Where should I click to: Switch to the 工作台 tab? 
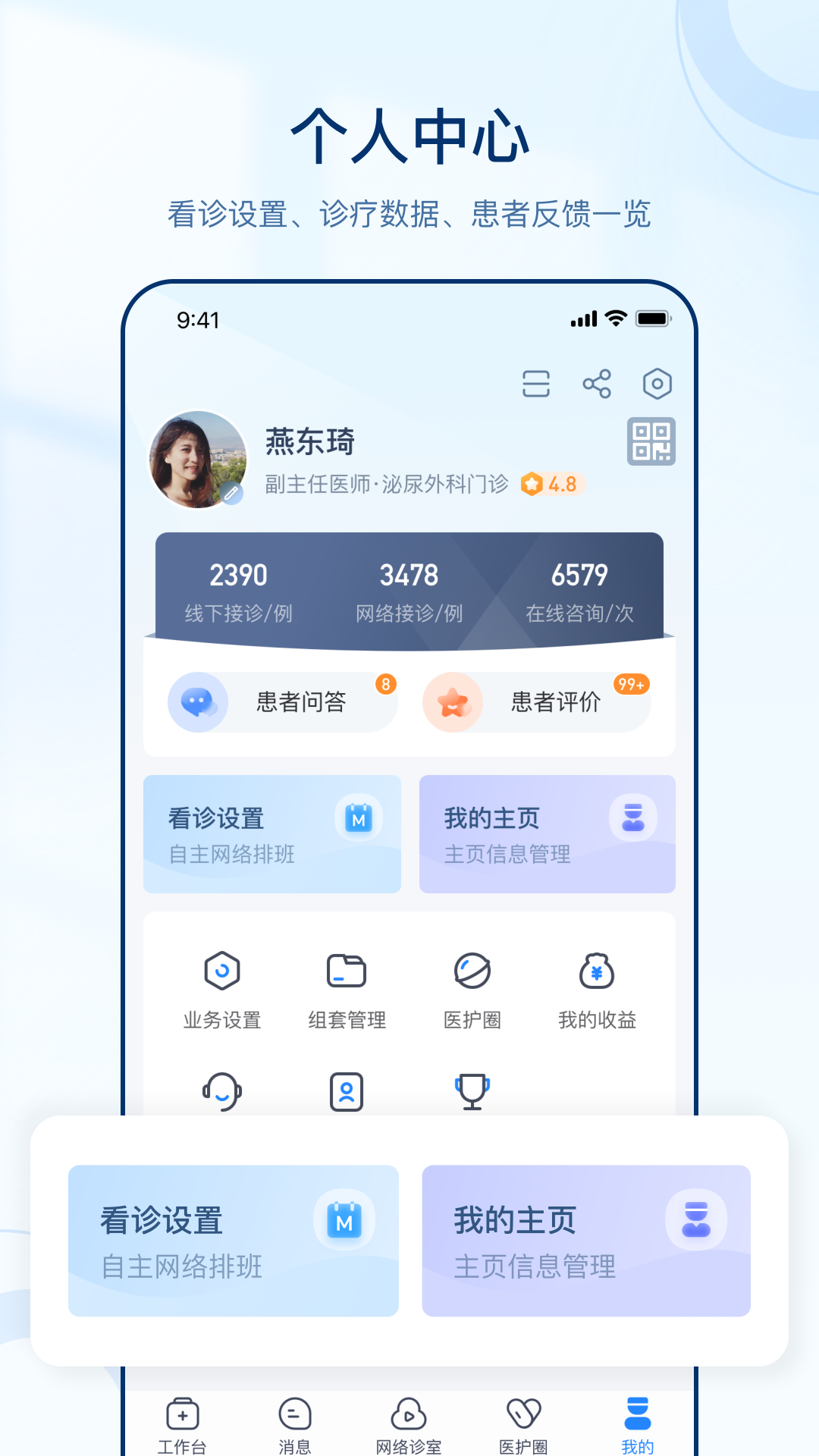coord(182,1422)
